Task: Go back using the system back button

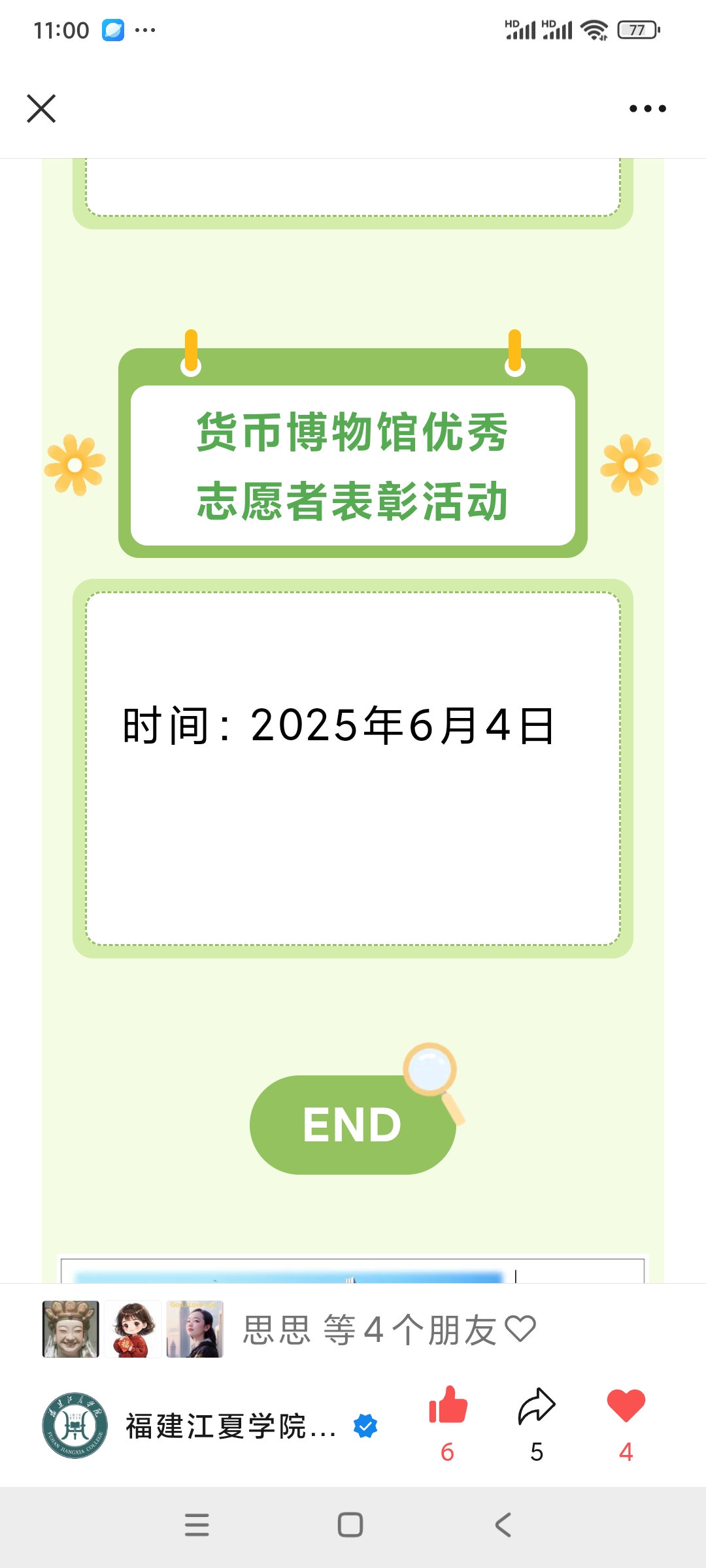Action: (x=503, y=1525)
